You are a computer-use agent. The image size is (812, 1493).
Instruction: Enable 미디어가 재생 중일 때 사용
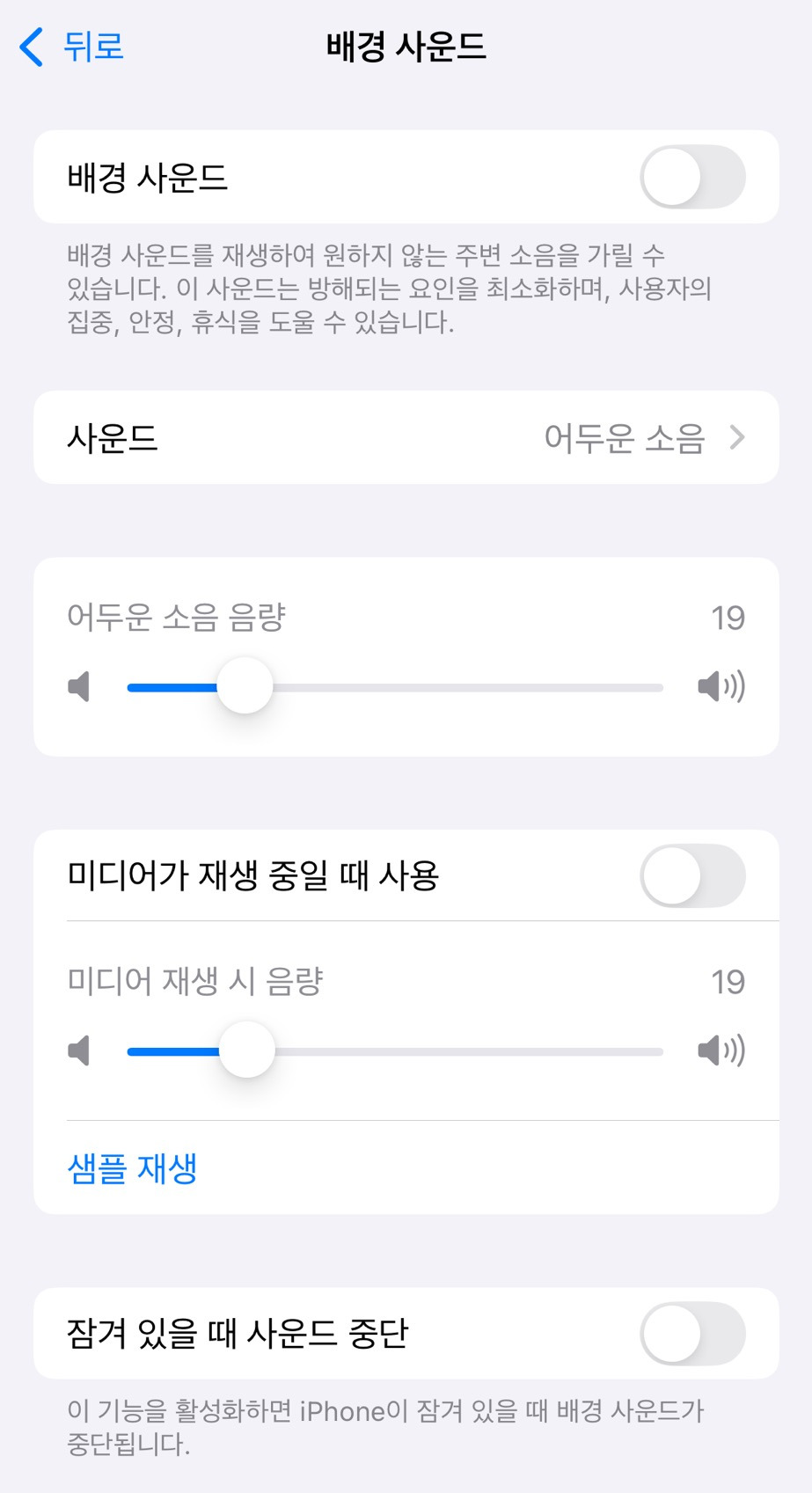tap(691, 875)
